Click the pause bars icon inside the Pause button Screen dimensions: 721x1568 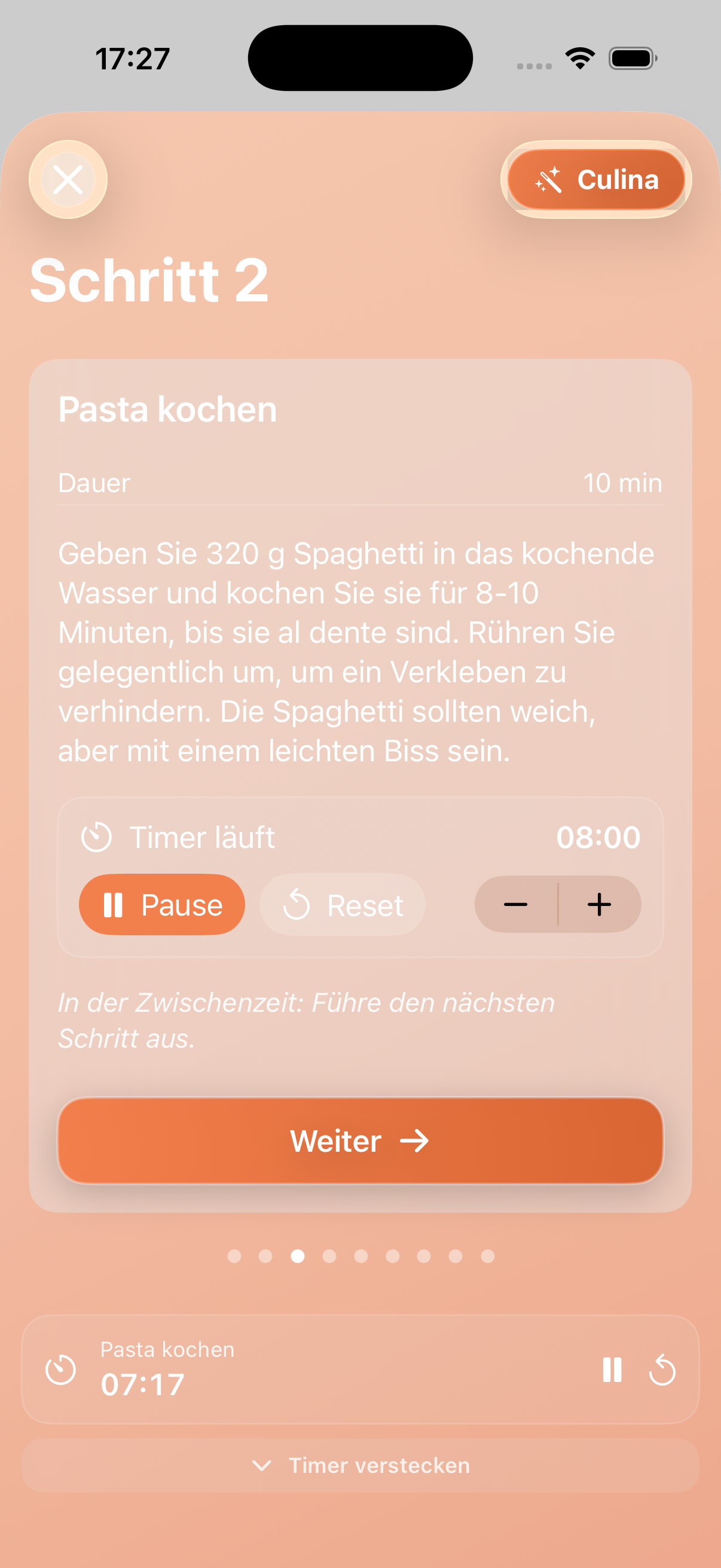(x=115, y=905)
